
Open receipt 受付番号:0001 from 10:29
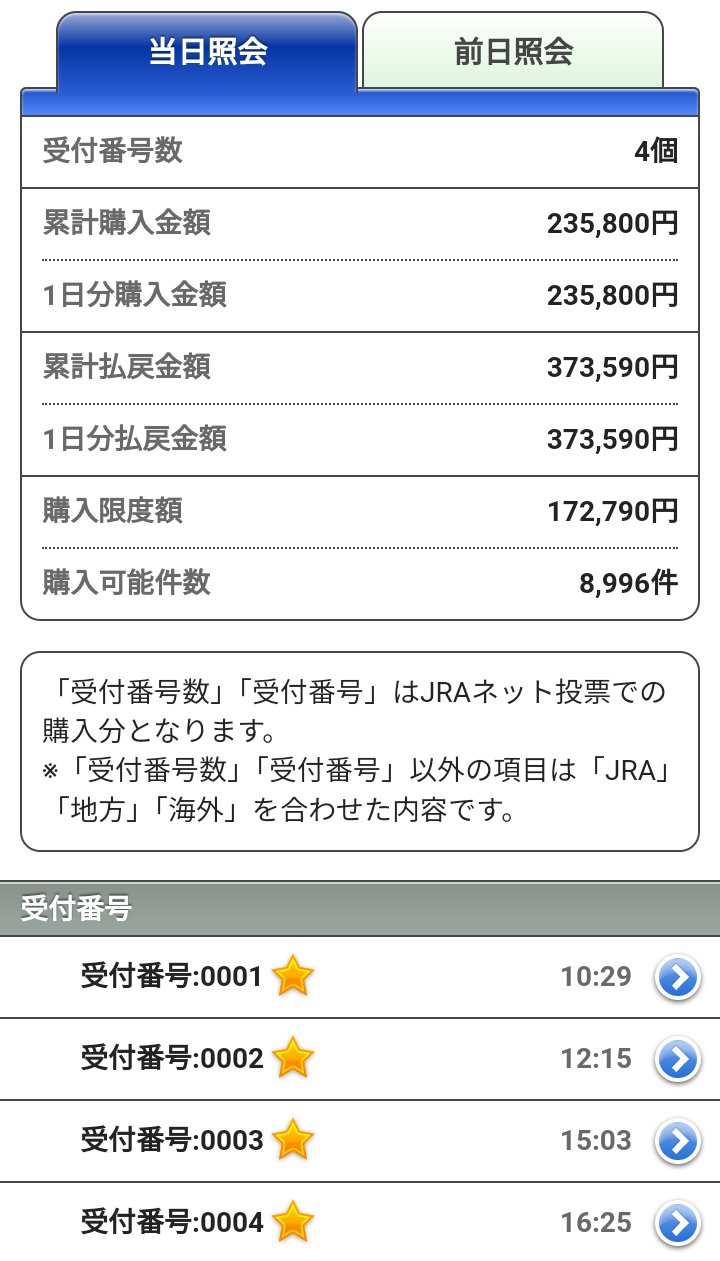click(x=360, y=977)
